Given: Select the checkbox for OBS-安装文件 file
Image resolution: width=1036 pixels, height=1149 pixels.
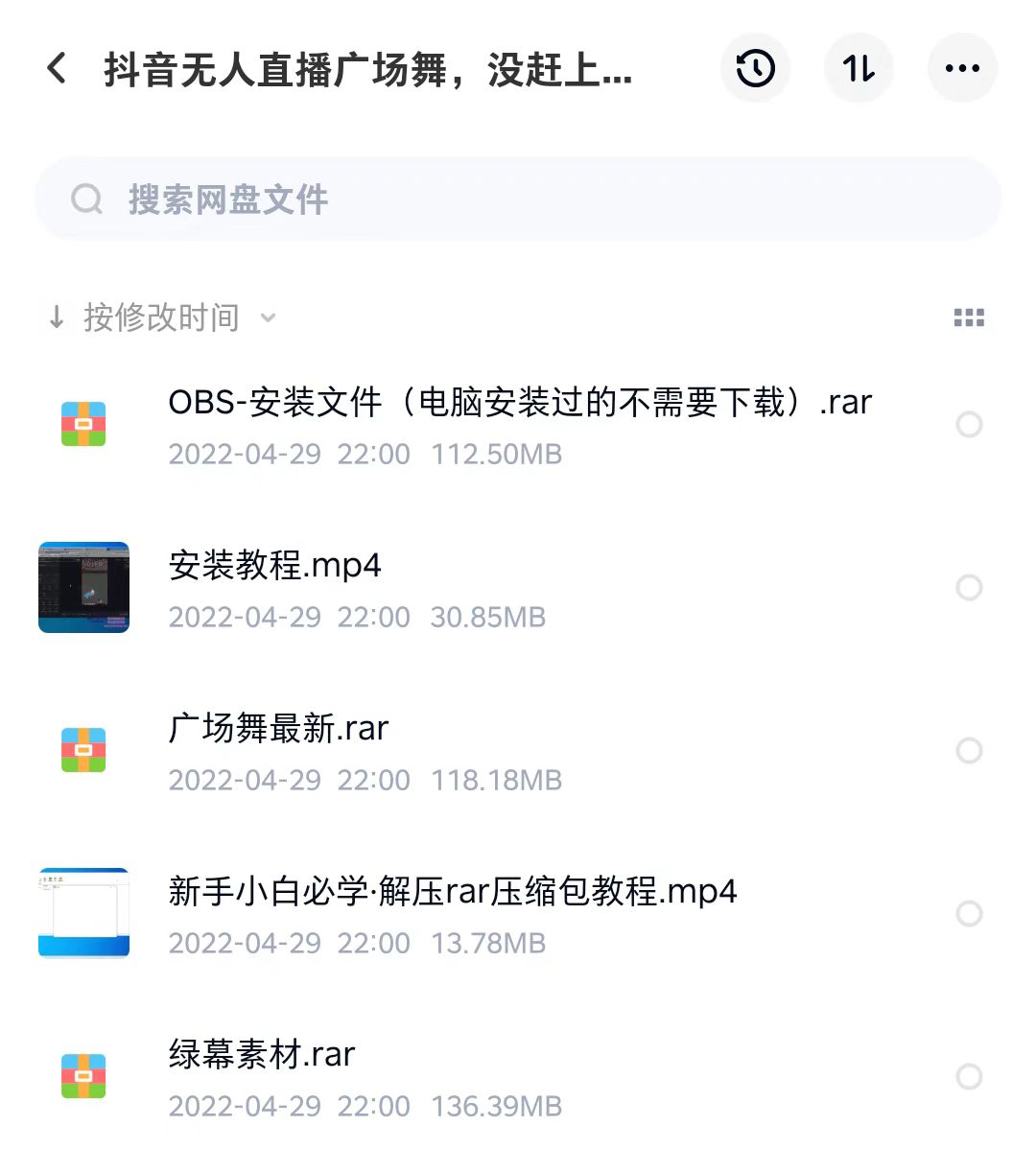Looking at the screenshot, I should point(970,424).
